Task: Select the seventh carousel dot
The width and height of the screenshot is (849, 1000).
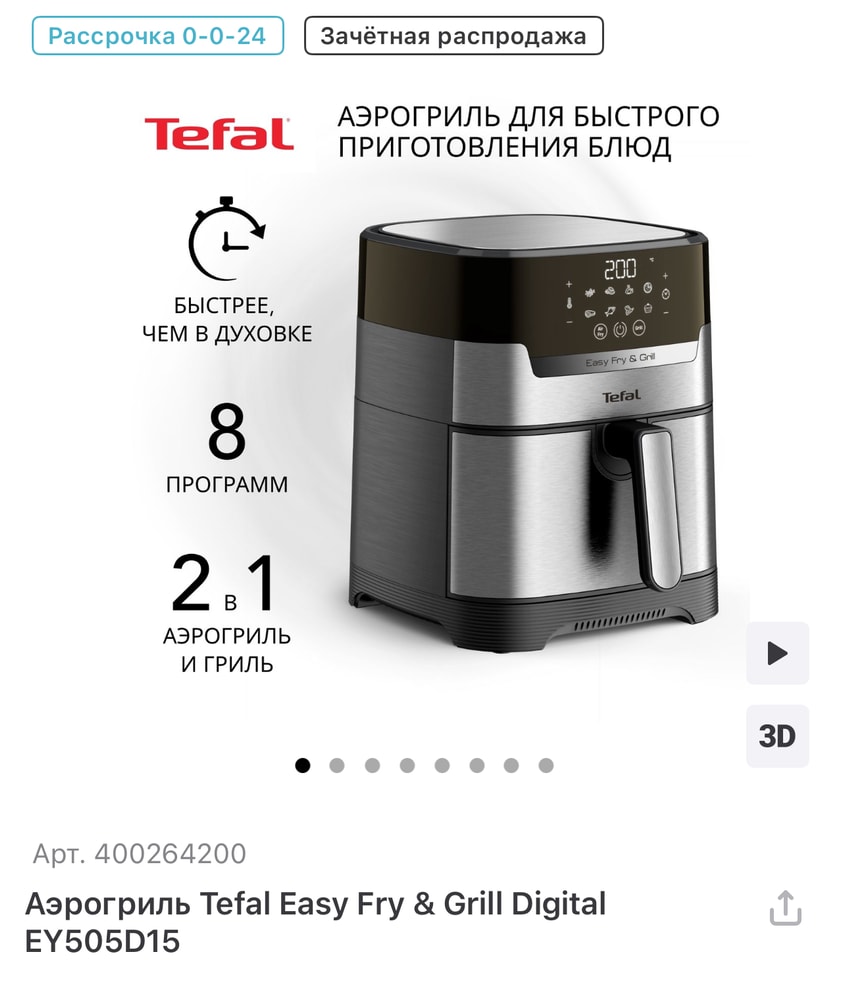Action: point(509,766)
